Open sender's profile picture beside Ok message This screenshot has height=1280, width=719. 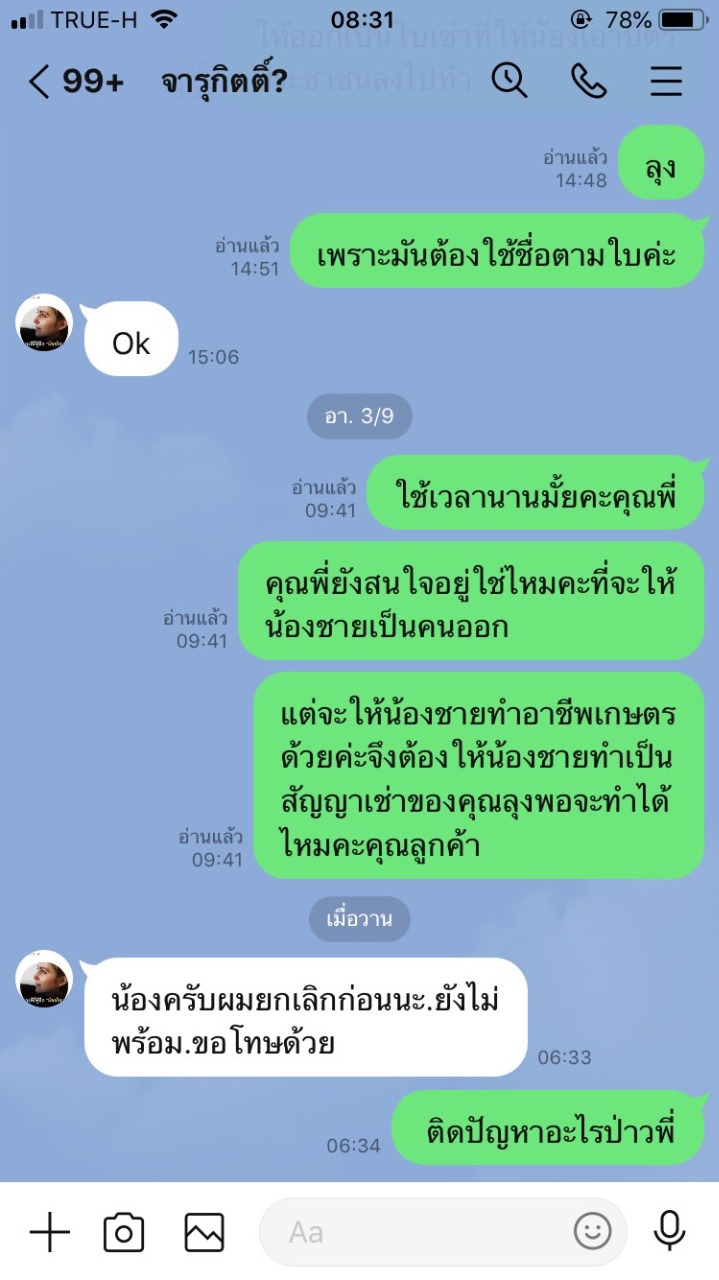44,323
